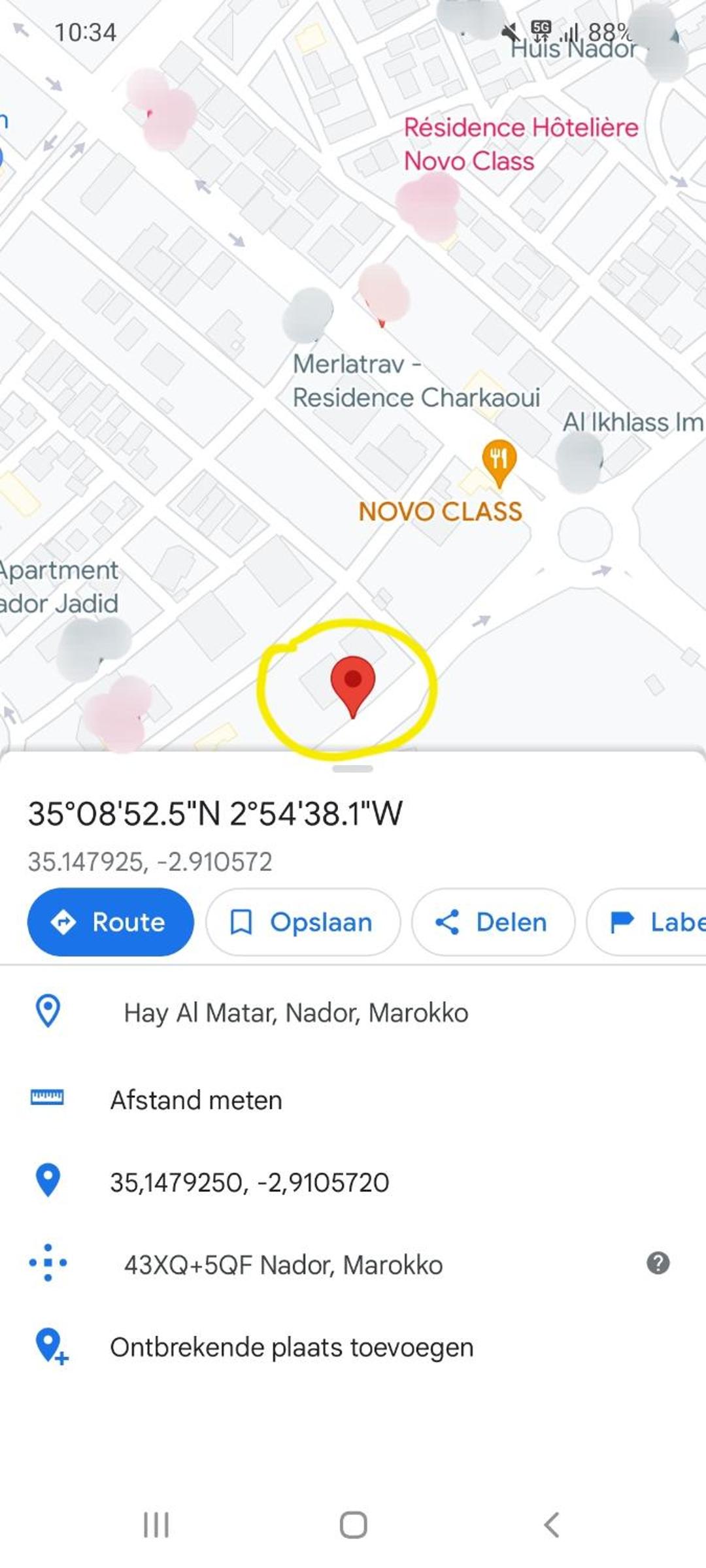
Task: Tap the plus code 43XQ+5QF Nador
Action: (x=283, y=1265)
